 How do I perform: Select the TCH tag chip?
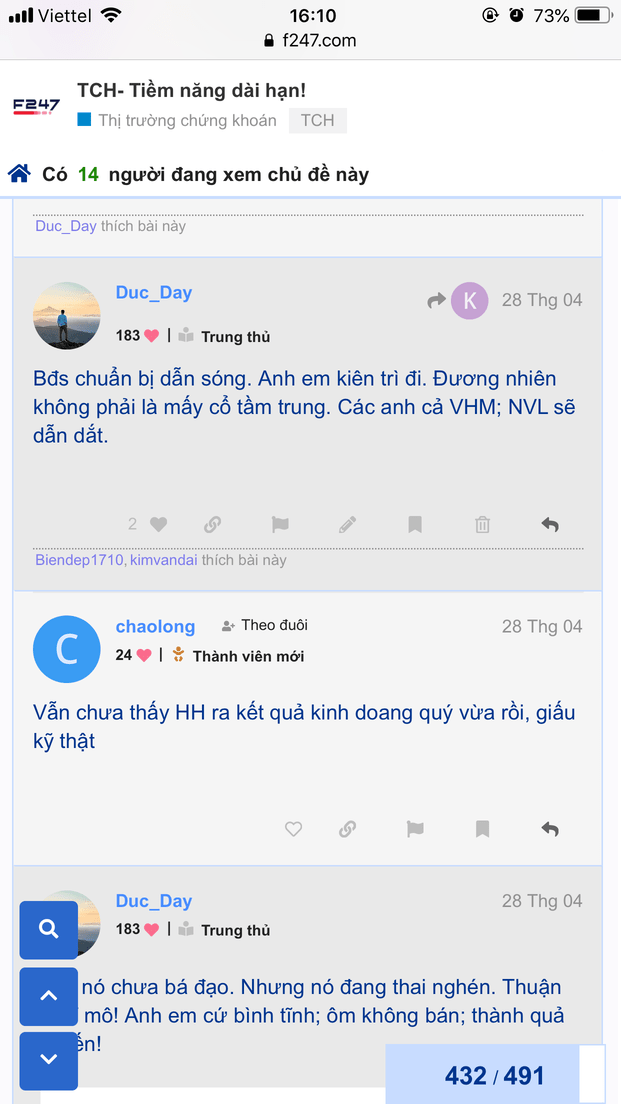[317, 121]
